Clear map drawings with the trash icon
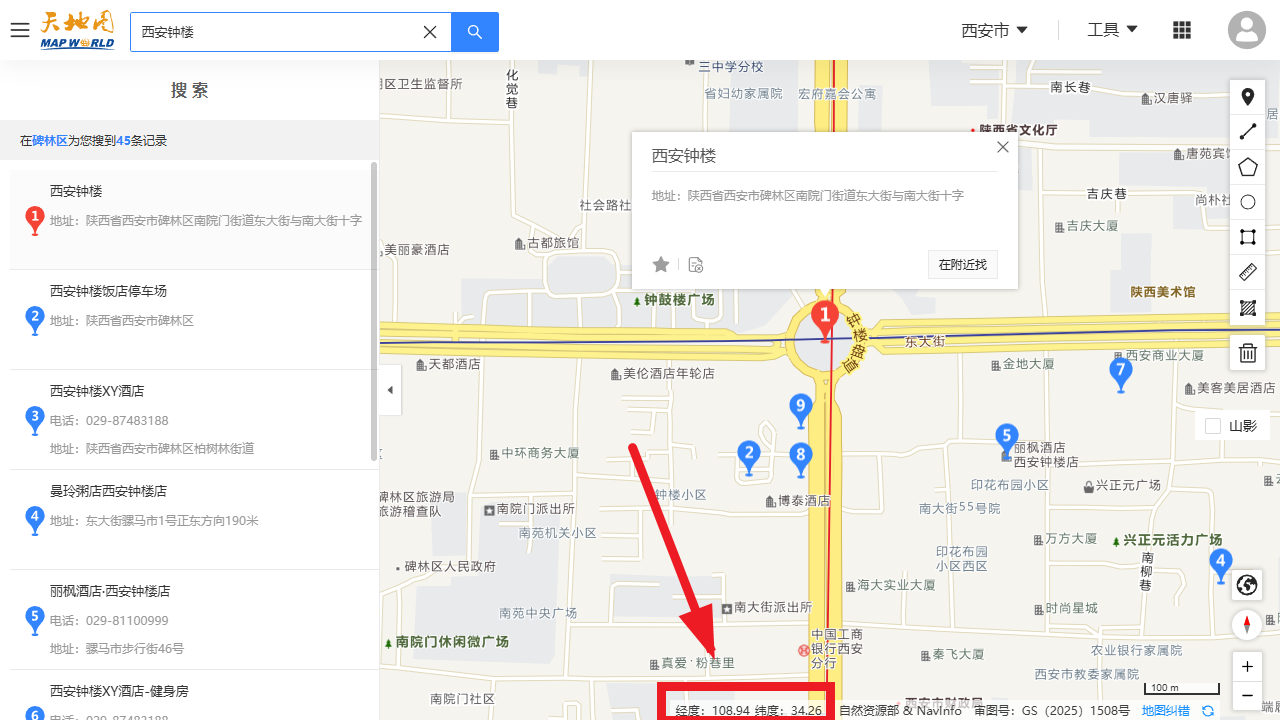Image resolution: width=1280 pixels, height=720 pixels. click(x=1247, y=352)
